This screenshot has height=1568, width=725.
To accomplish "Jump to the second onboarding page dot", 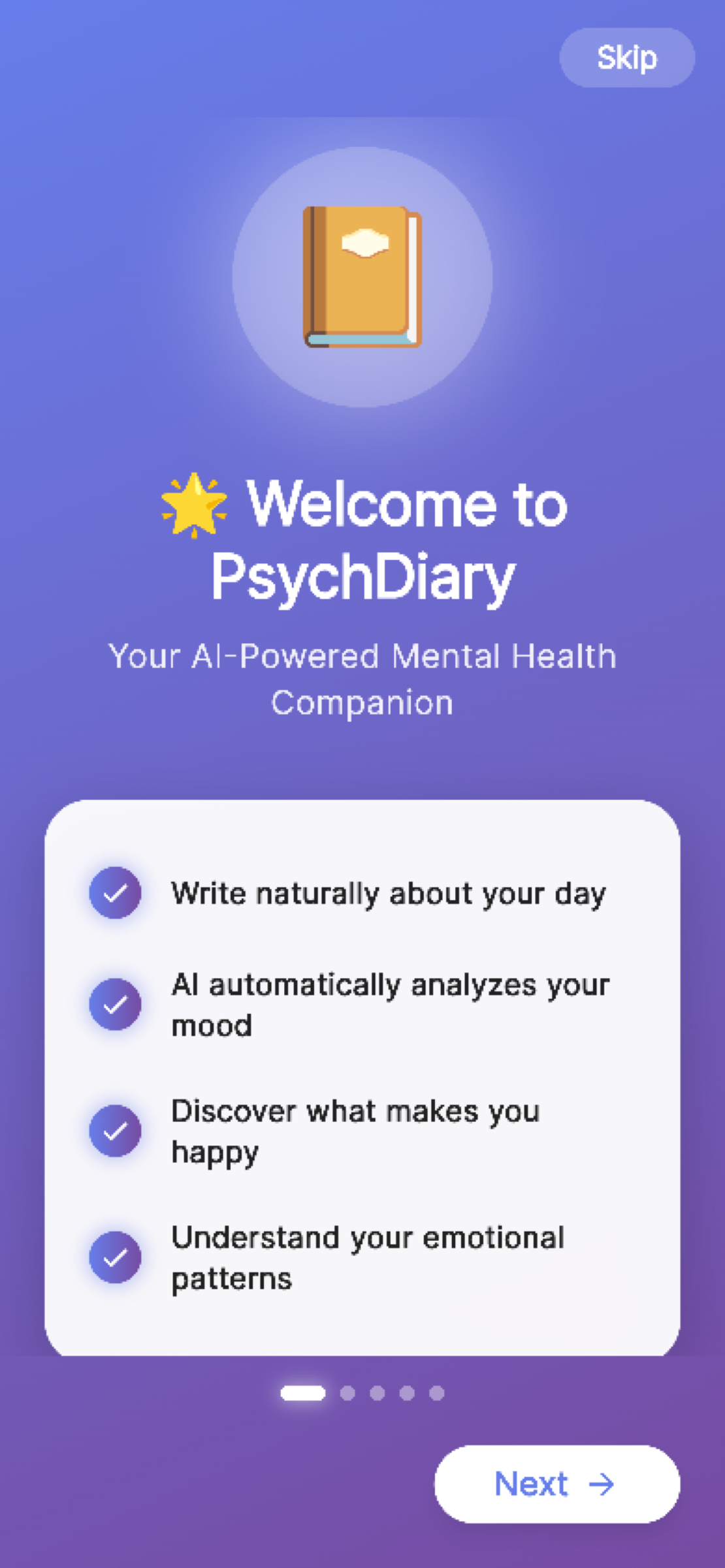I will coord(347,1393).
